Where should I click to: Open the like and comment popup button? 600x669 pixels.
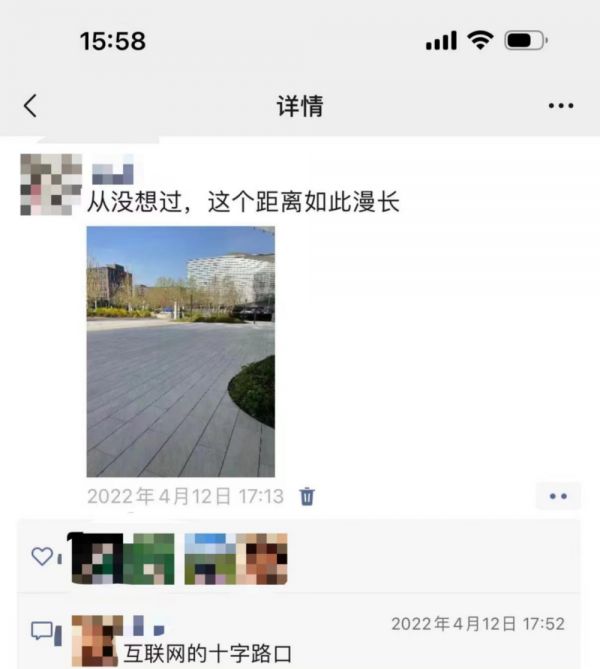(x=558, y=496)
